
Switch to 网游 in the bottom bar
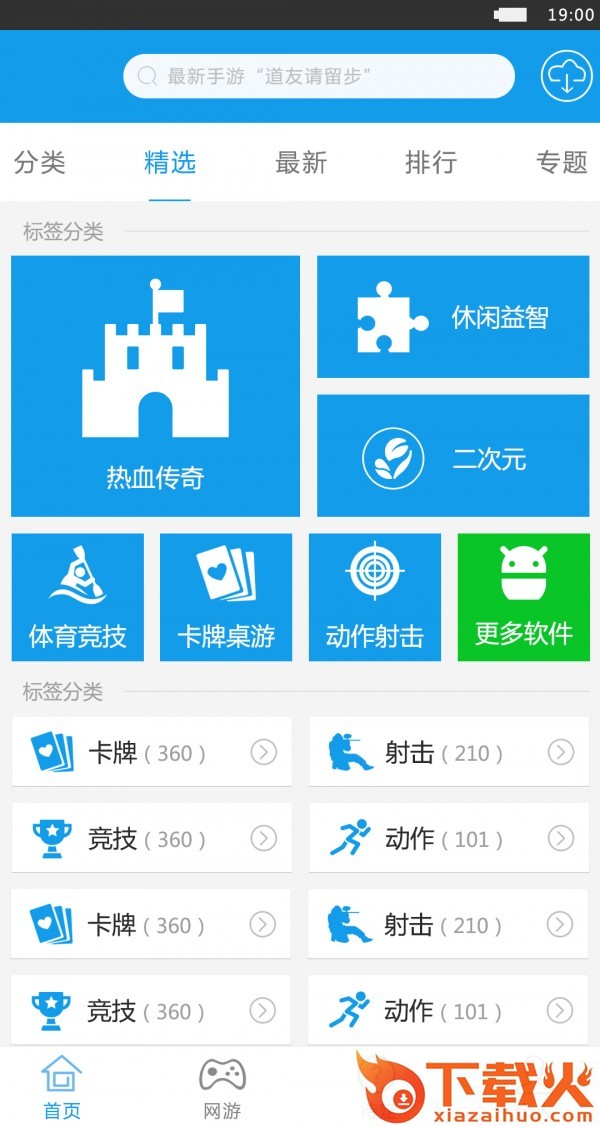coord(222,1087)
